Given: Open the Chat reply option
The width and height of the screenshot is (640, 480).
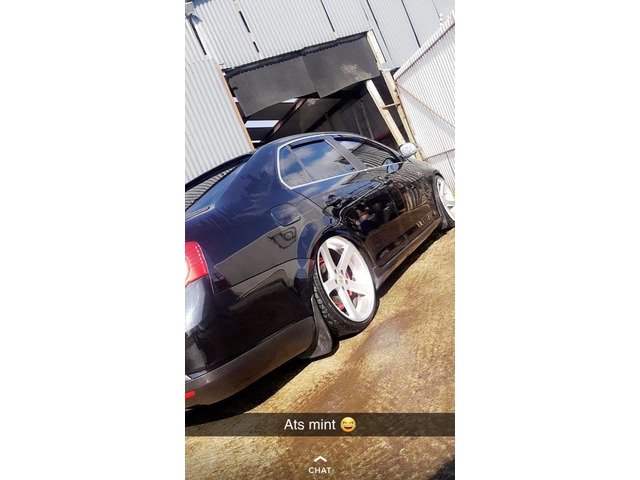Looking at the screenshot, I should [x=320, y=465].
